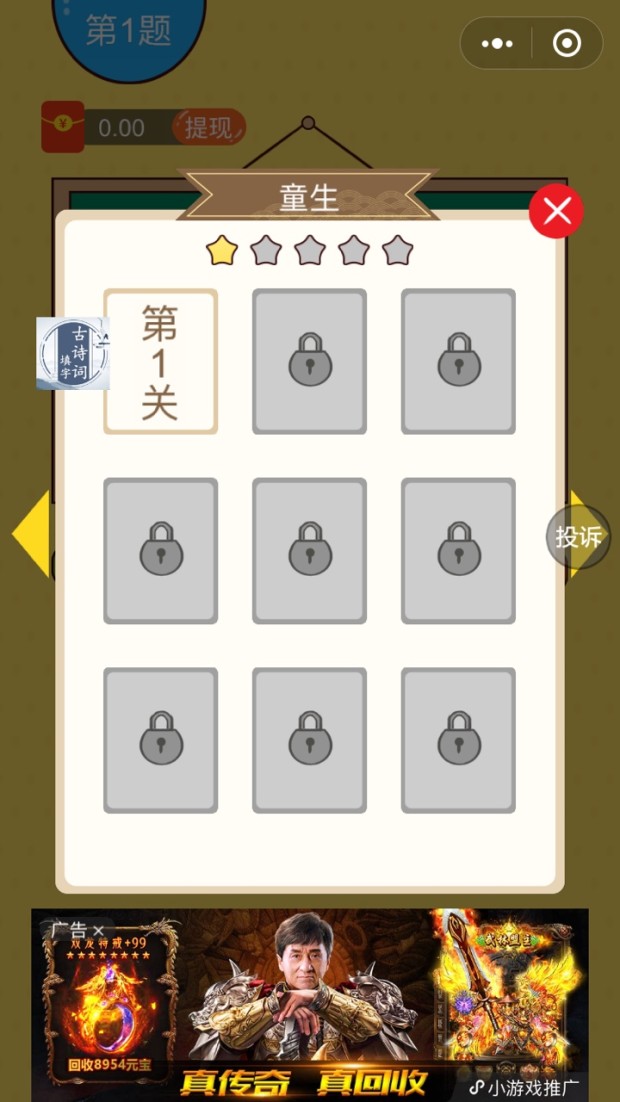This screenshot has height=1102, width=620.
Task: Open the 投诉 complaint button
Action: pos(578,537)
